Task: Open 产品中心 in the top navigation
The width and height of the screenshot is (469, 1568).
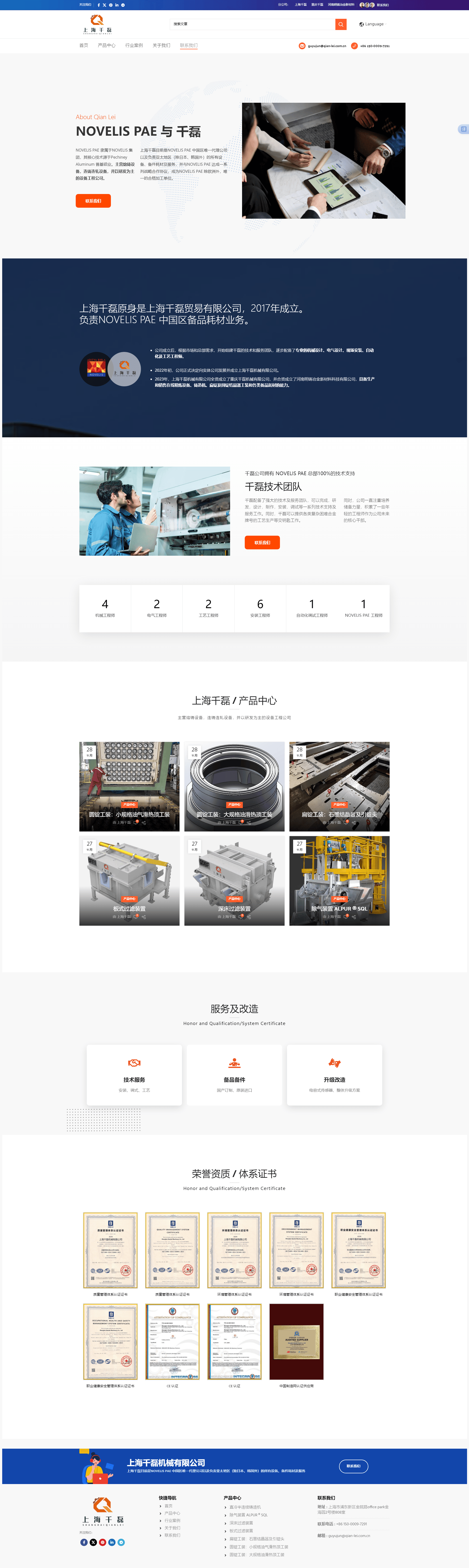Action: tap(107, 46)
